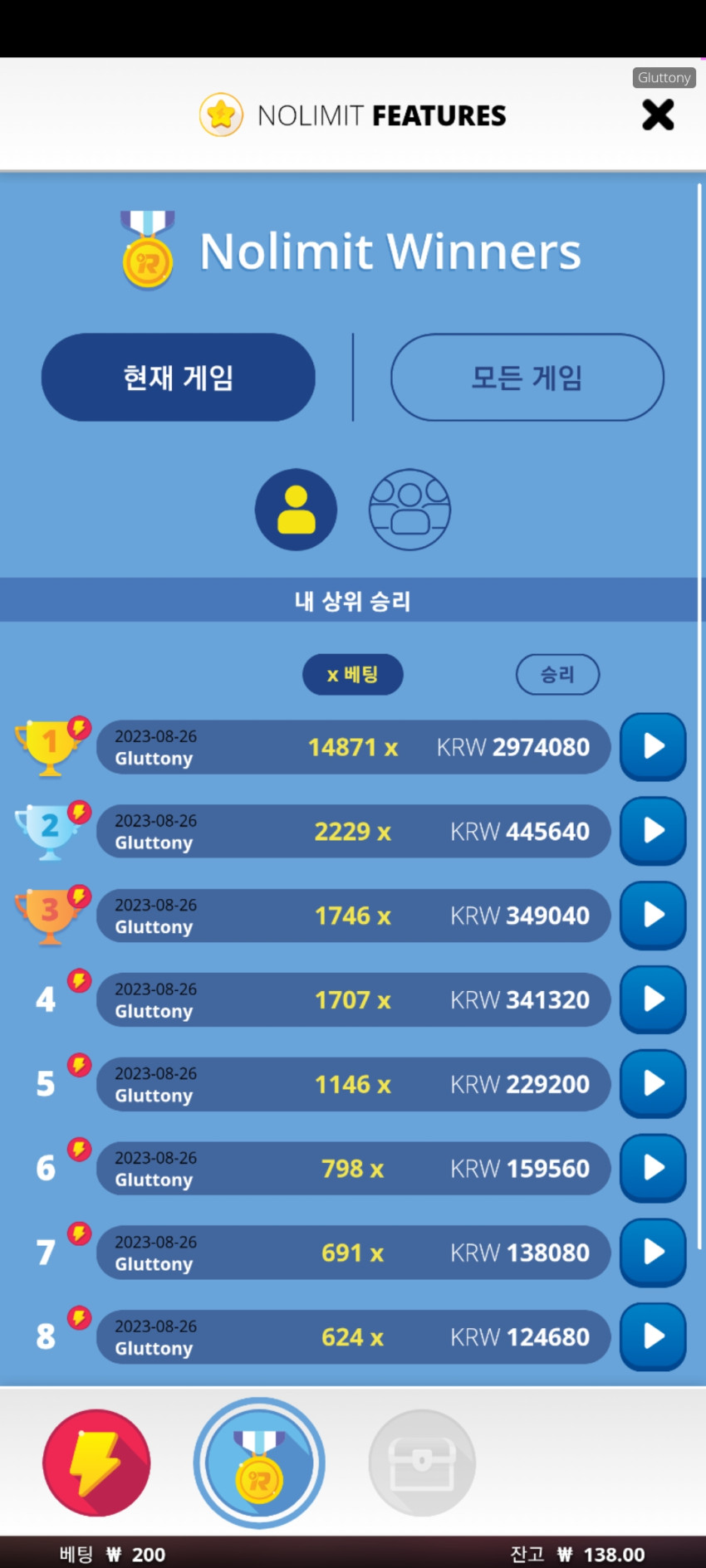Play replay of the 1707 x win
The image size is (706, 1568).
click(654, 999)
